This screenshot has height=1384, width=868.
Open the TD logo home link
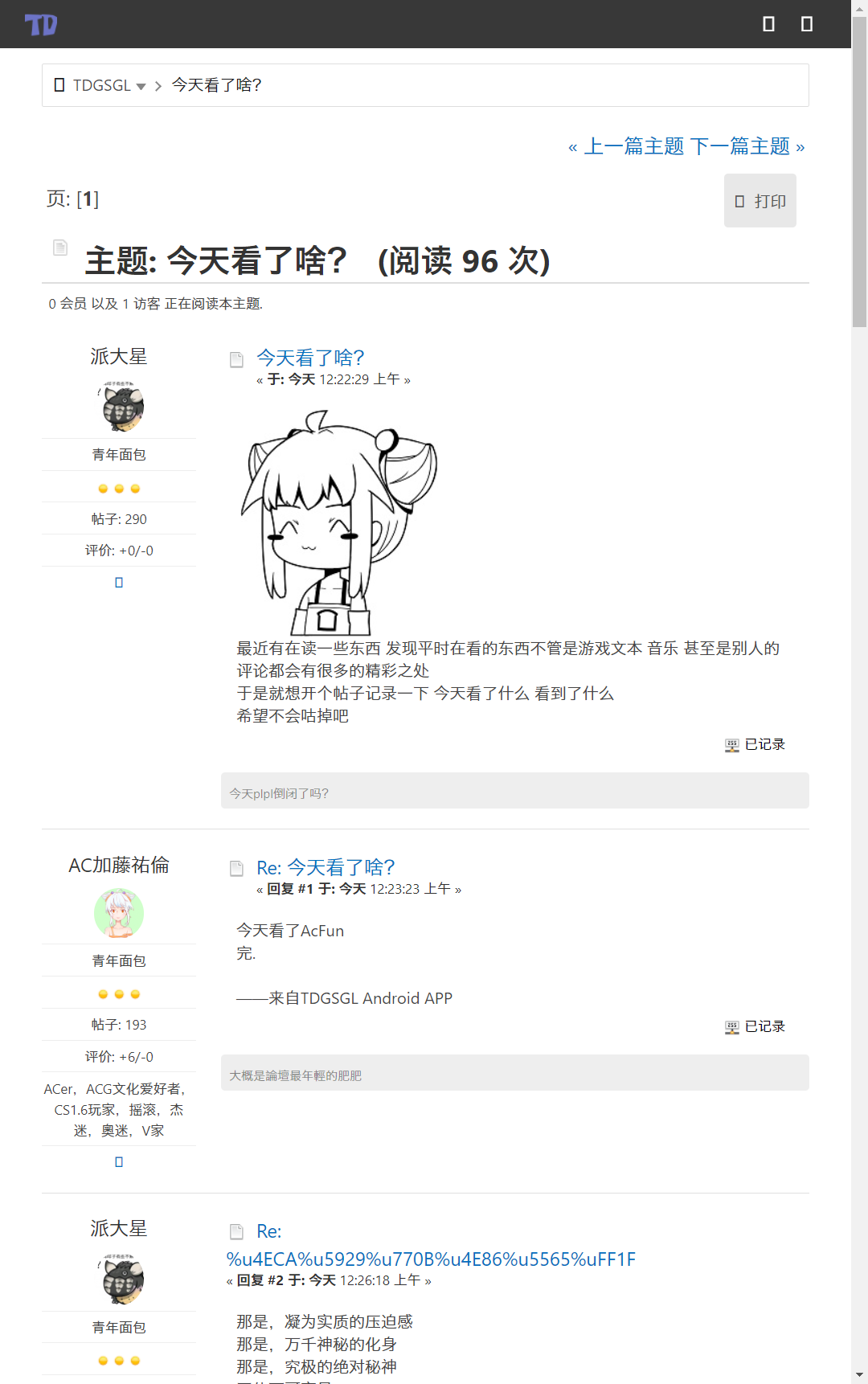tap(41, 25)
